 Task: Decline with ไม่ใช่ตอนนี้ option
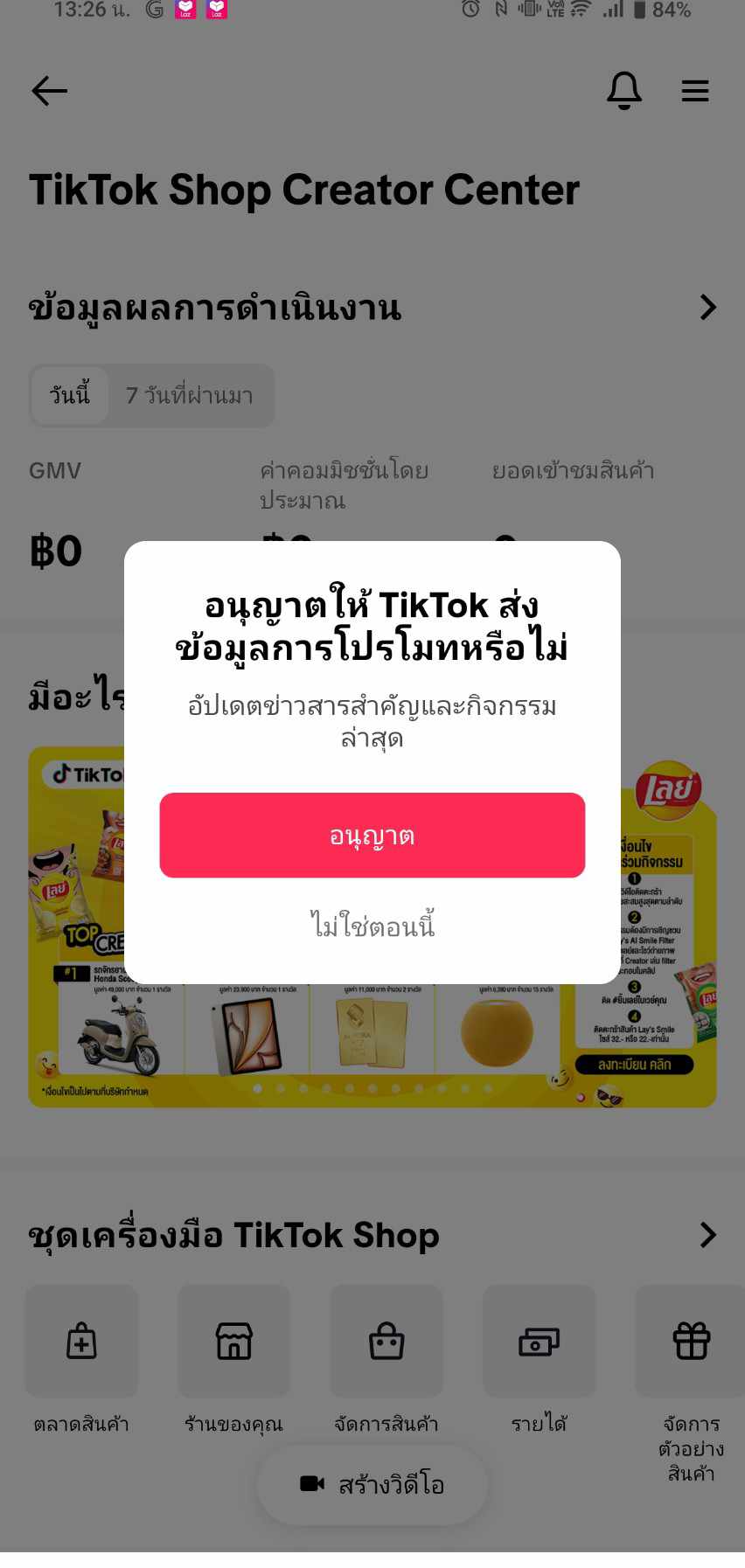372,925
